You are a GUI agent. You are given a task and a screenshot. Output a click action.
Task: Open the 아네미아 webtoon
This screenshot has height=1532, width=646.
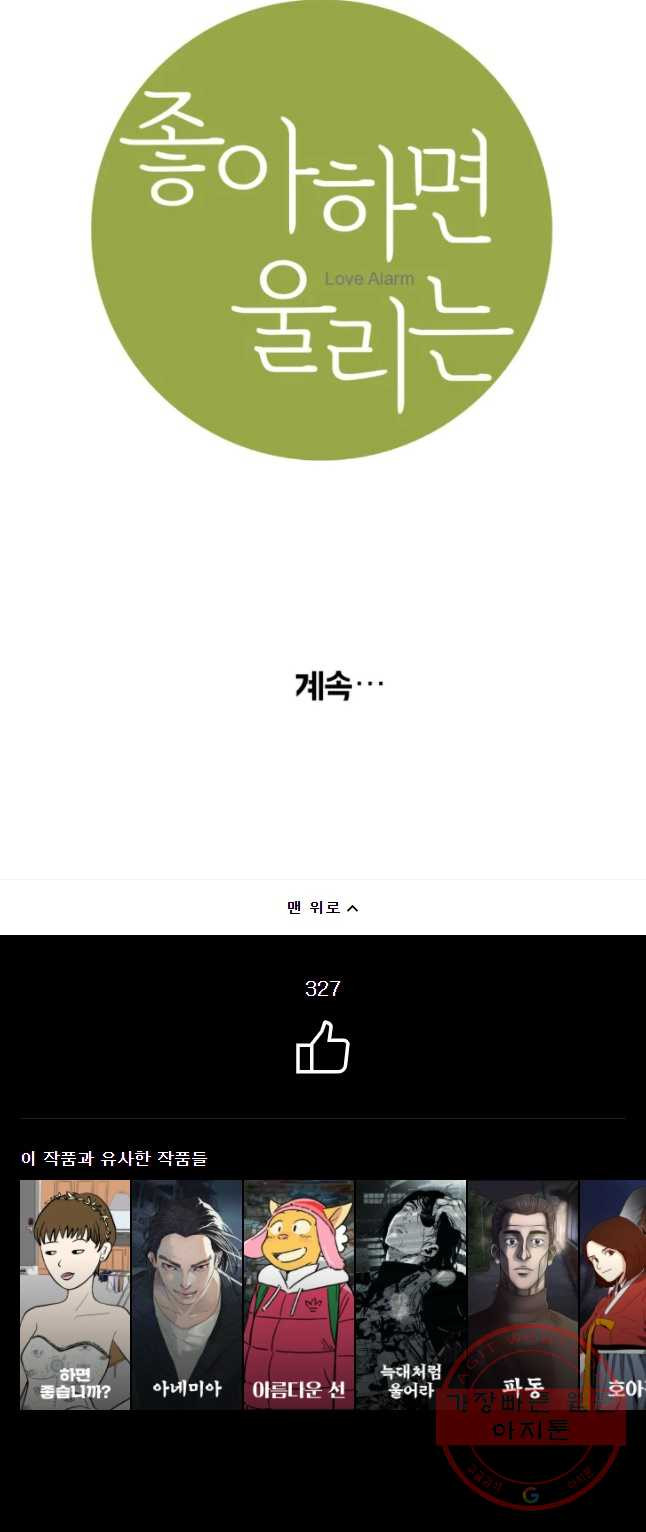click(187, 1294)
